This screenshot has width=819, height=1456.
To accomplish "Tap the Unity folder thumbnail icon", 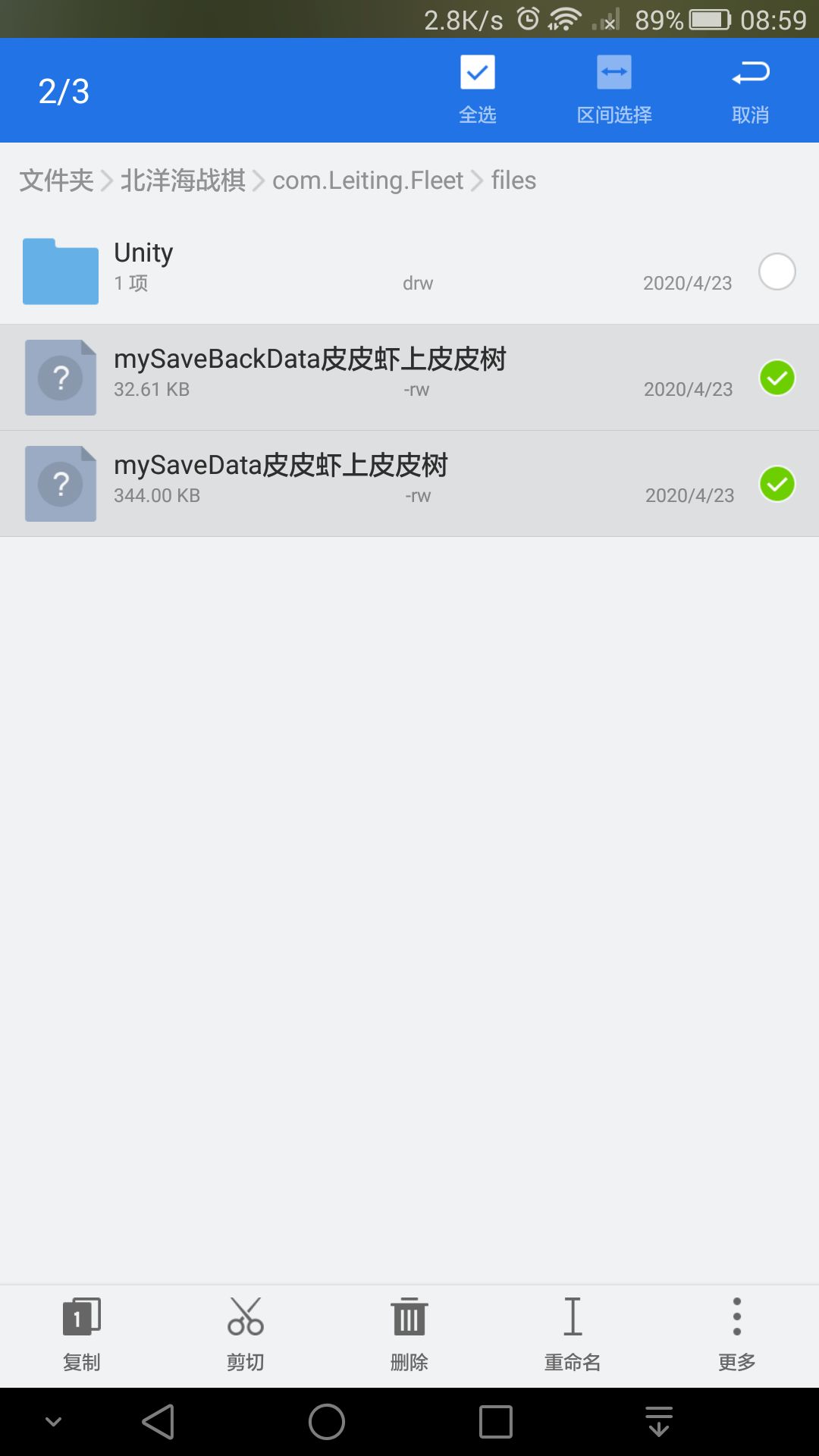I will [x=60, y=271].
